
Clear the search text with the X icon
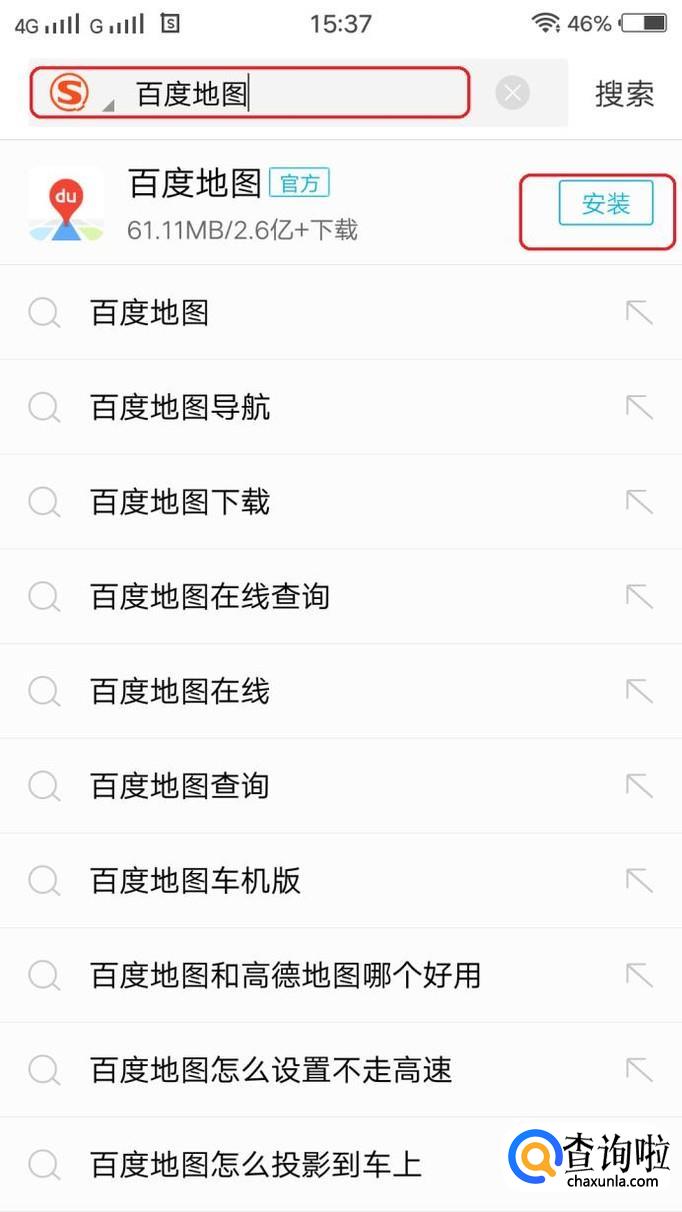[513, 94]
